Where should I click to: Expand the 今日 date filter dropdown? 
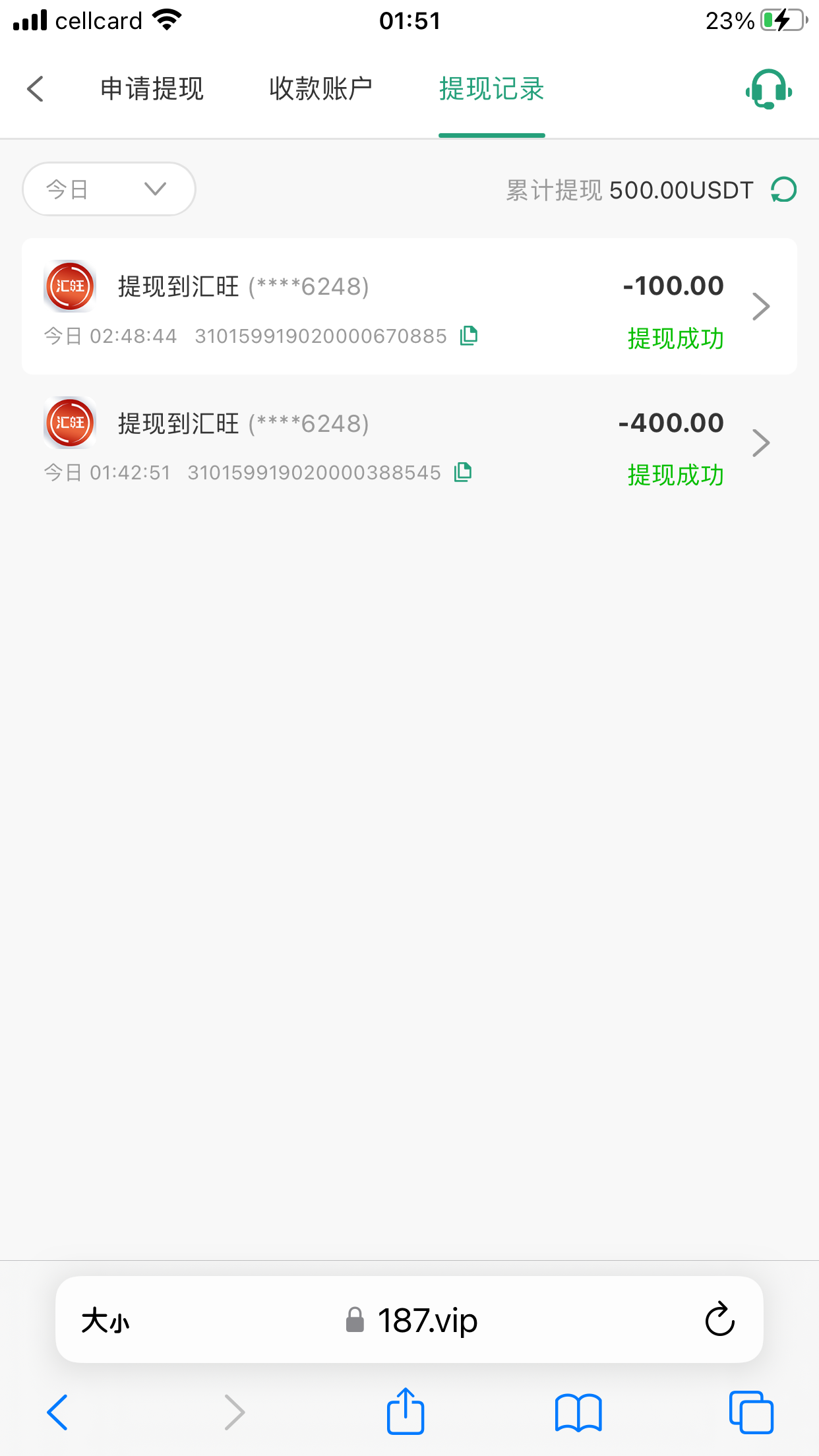tap(109, 189)
